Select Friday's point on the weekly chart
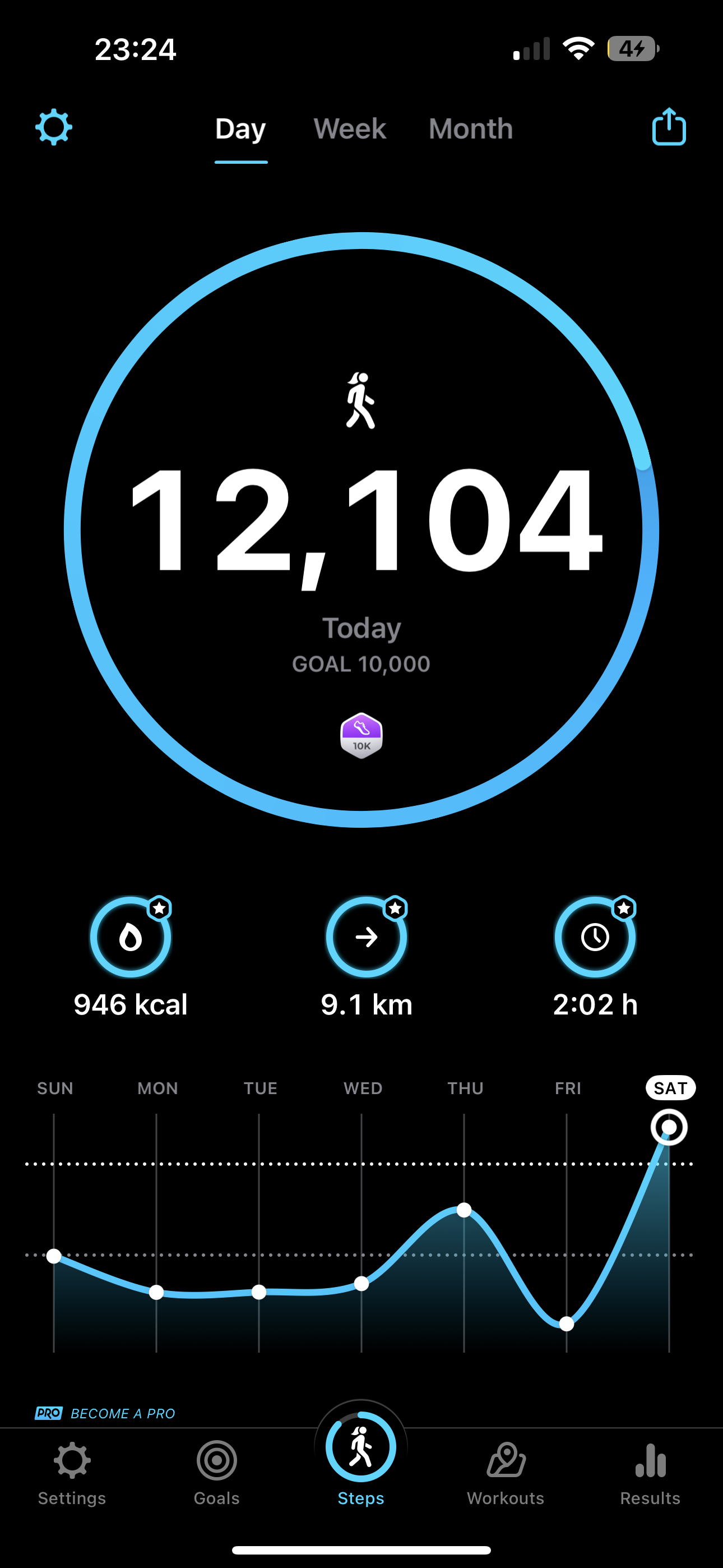The image size is (723, 1568). click(566, 1323)
